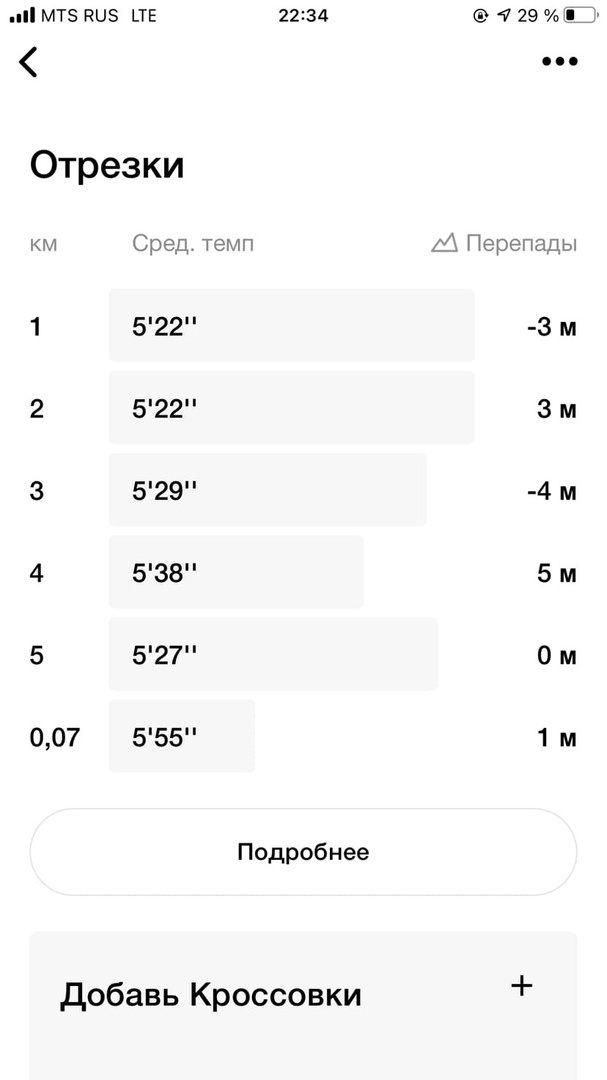Tap the Подробнее button for split details
The height and width of the screenshot is (1080, 607).
[303, 852]
